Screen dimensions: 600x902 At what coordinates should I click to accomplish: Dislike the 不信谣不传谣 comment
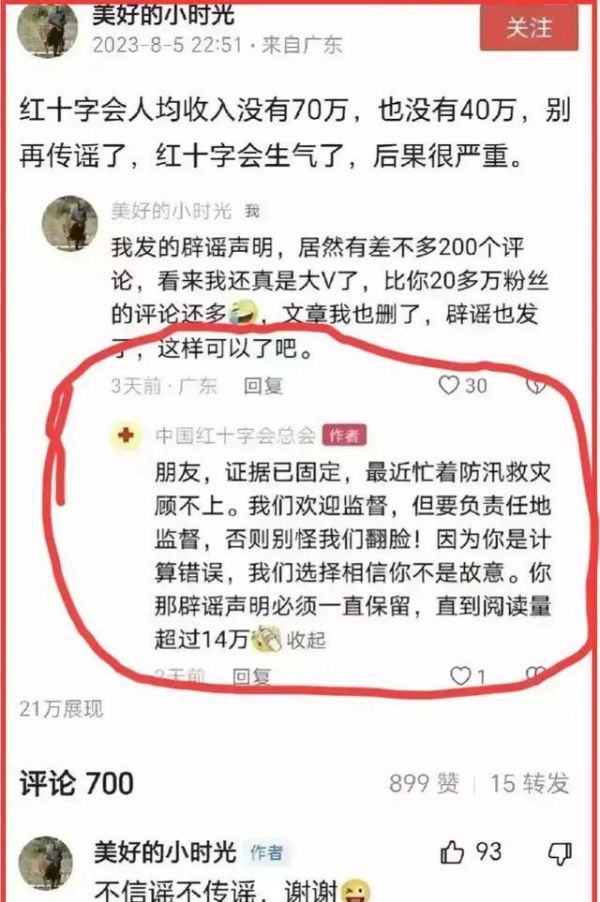coord(560,852)
